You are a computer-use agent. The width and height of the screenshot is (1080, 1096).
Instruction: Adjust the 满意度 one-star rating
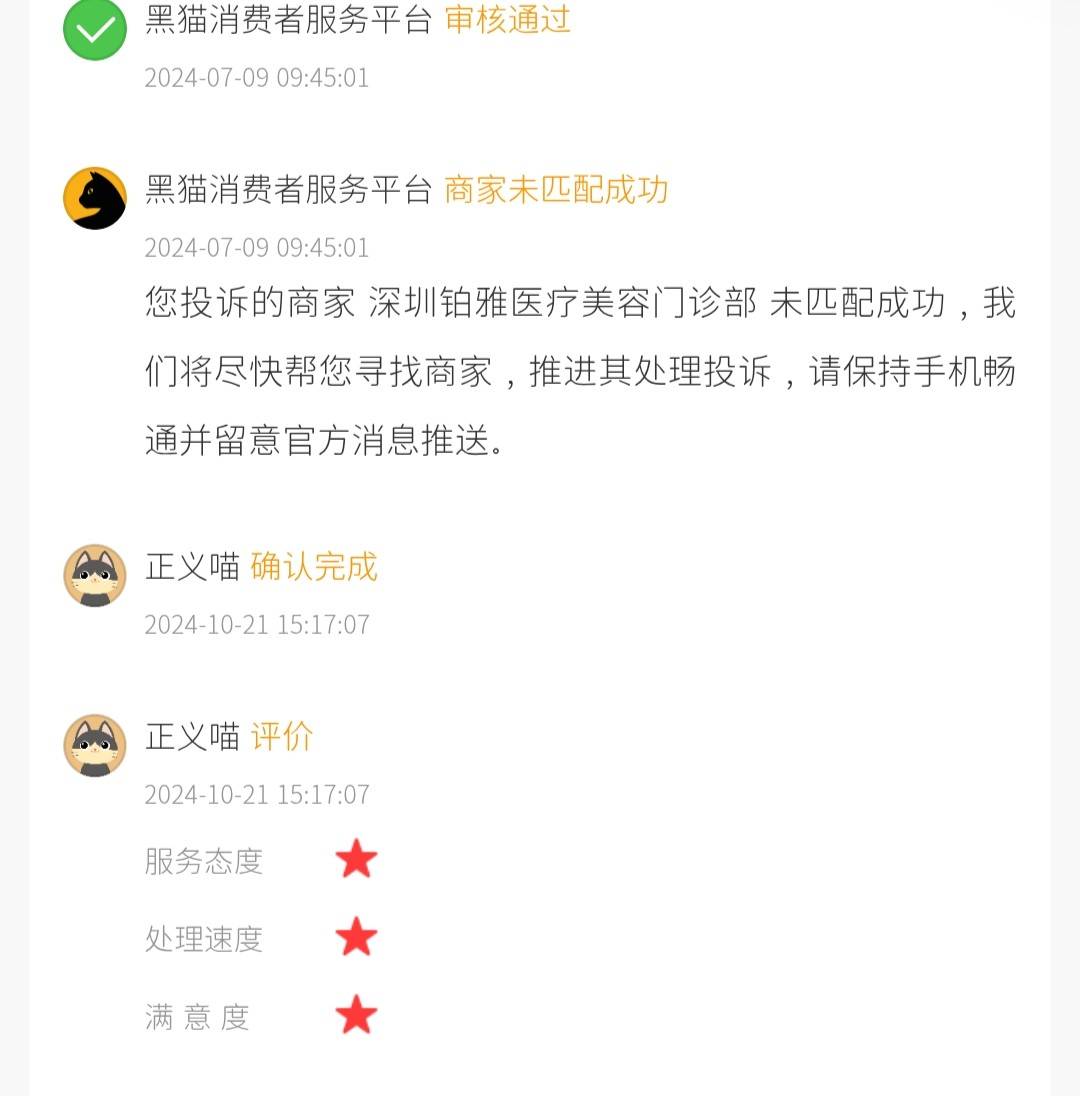[356, 1014]
